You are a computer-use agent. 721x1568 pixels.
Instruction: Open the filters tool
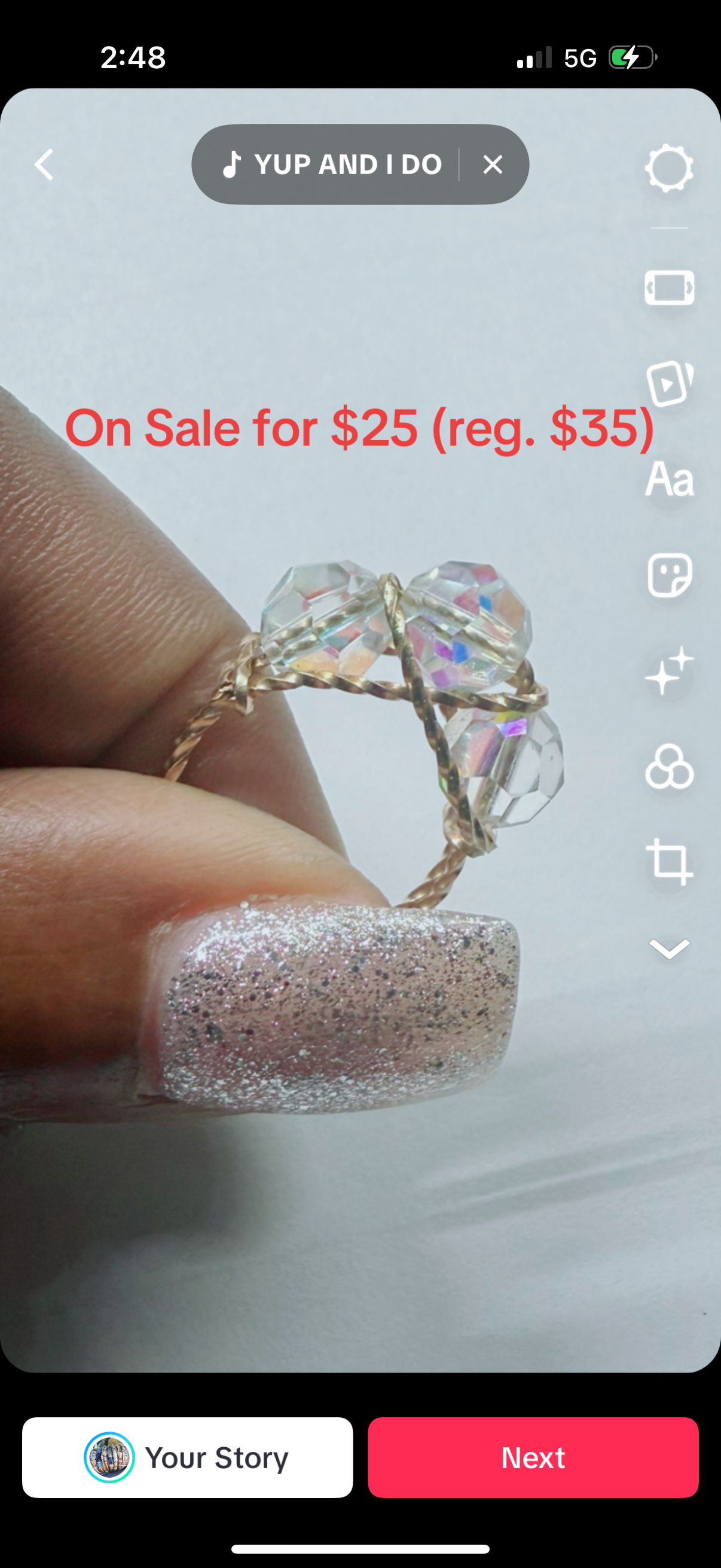point(668,767)
